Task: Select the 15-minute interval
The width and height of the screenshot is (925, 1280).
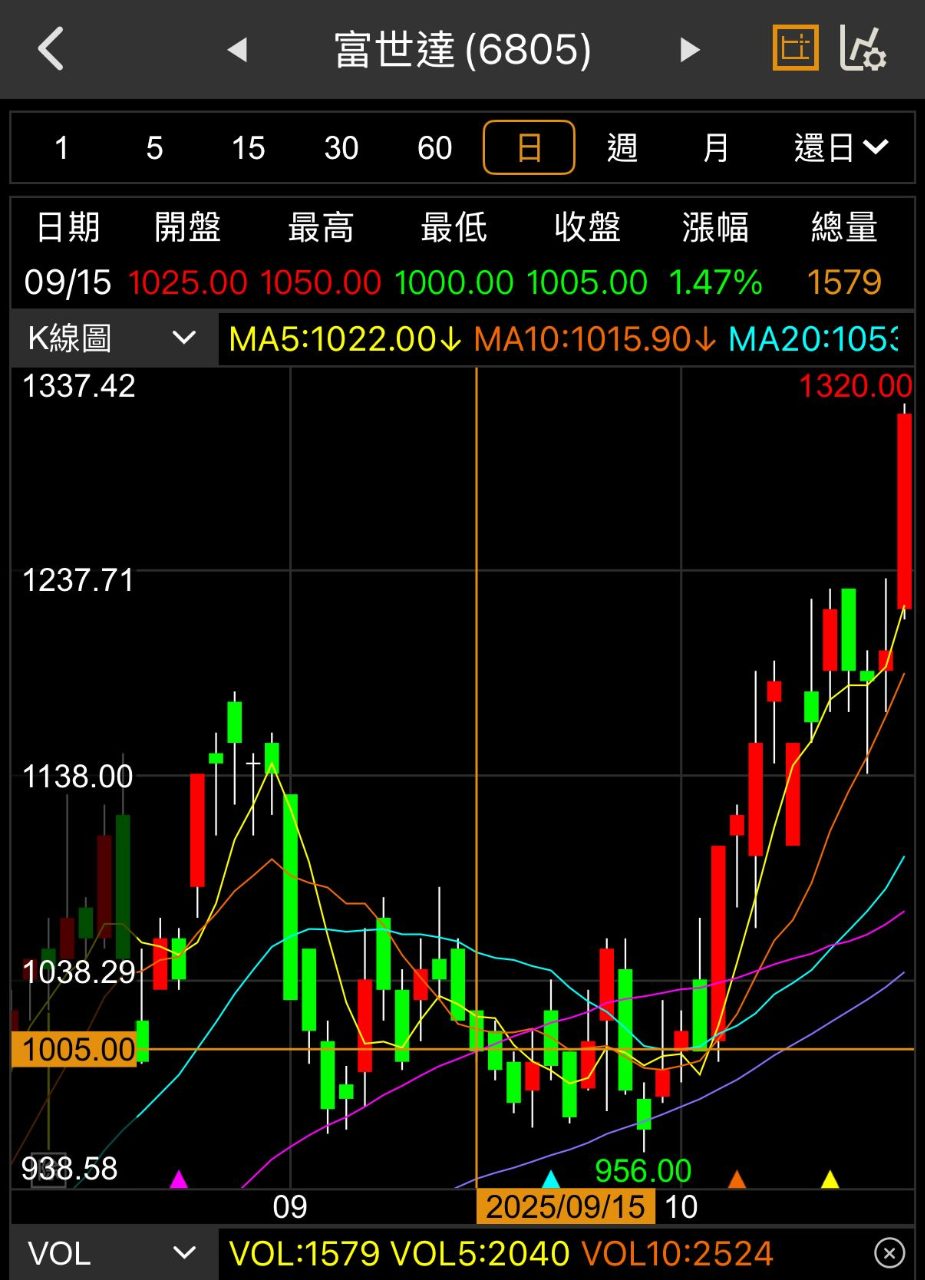Action: point(248,149)
